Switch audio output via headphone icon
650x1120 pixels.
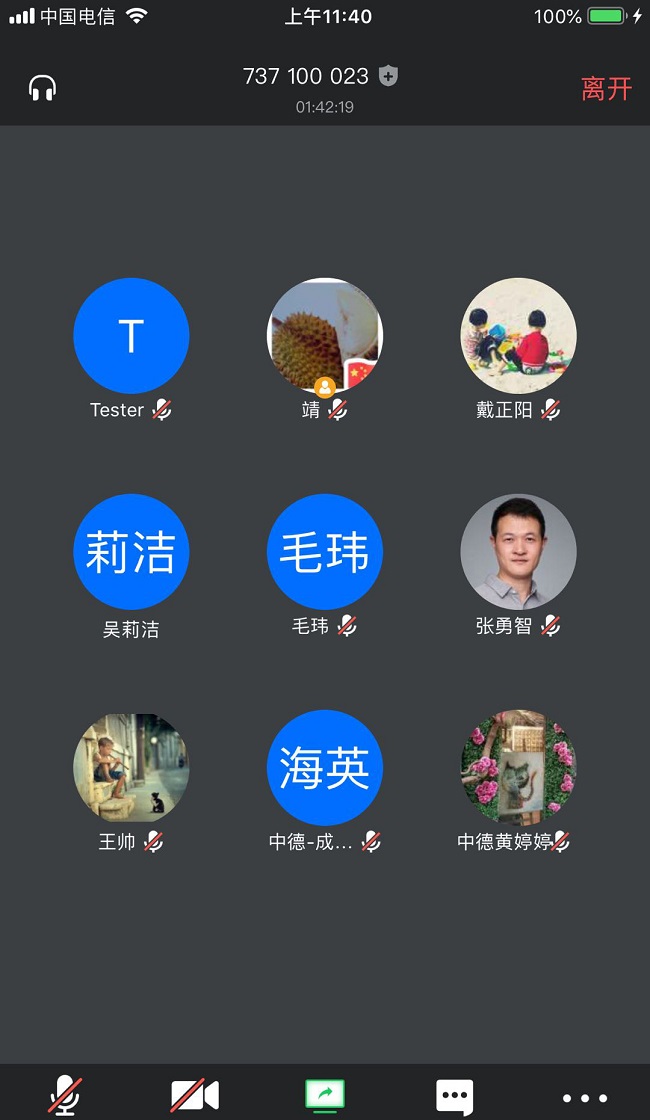click(x=42, y=88)
